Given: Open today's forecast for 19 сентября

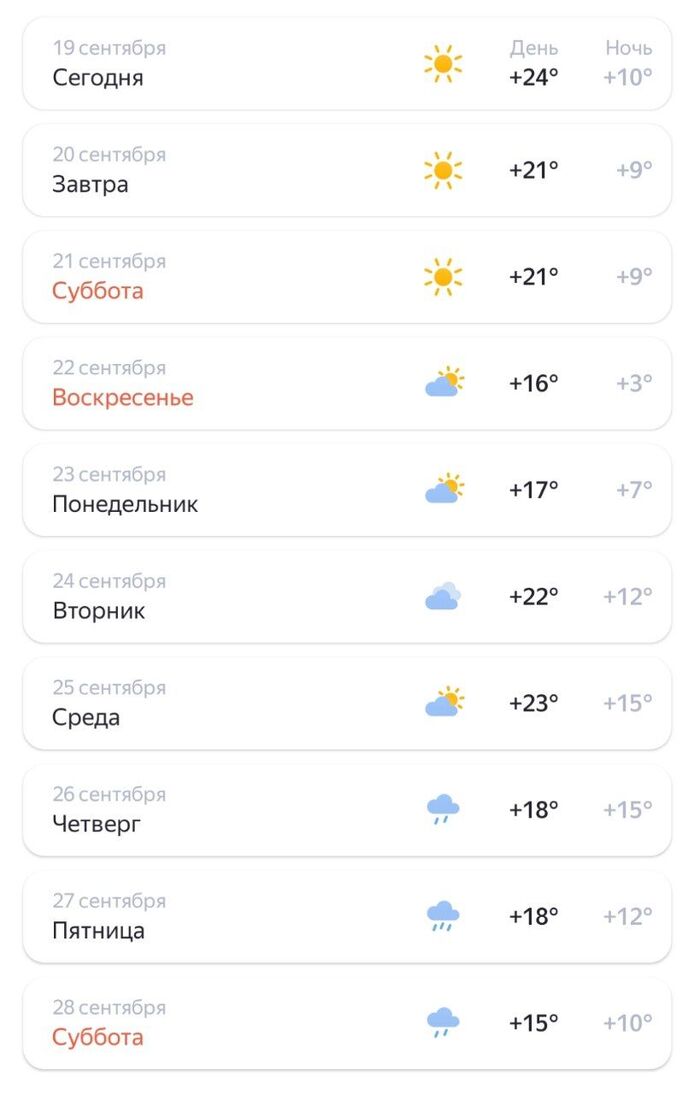Looking at the screenshot, I should (x=346, y=63).
